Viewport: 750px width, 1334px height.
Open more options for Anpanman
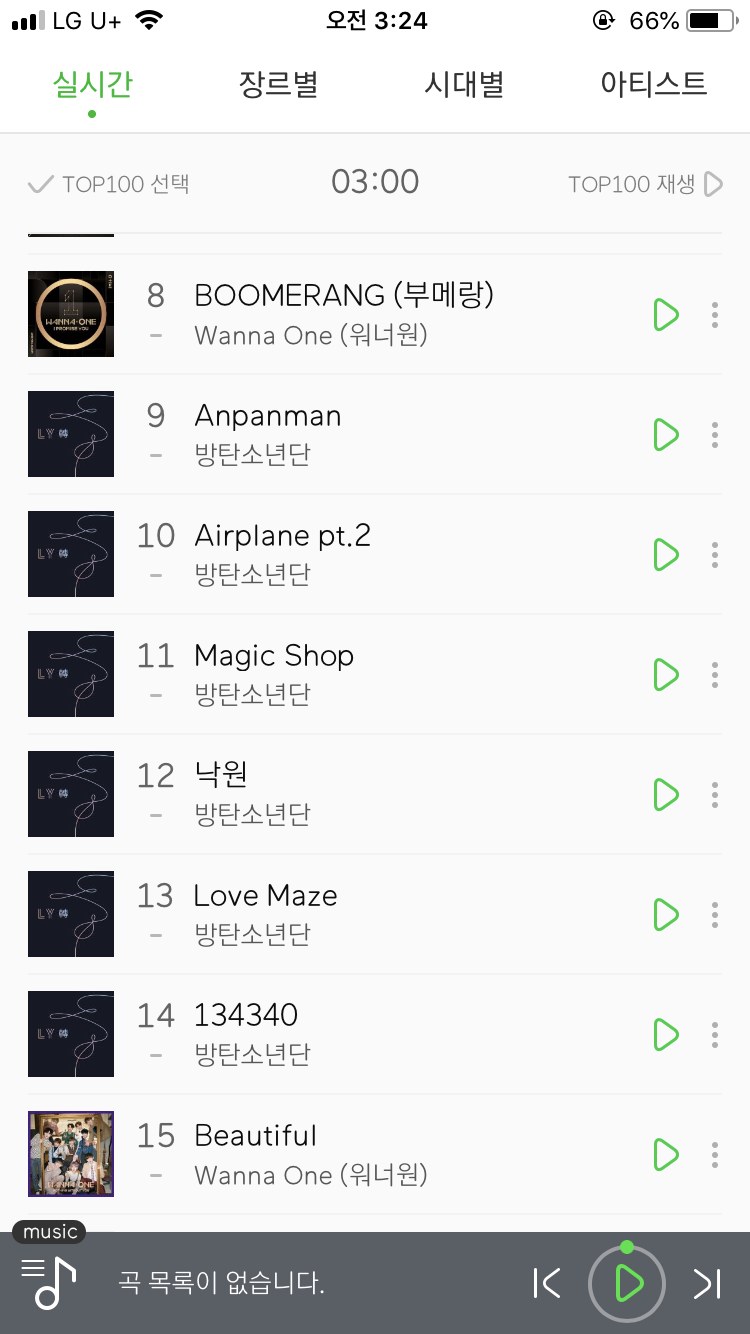pos(715,434)
